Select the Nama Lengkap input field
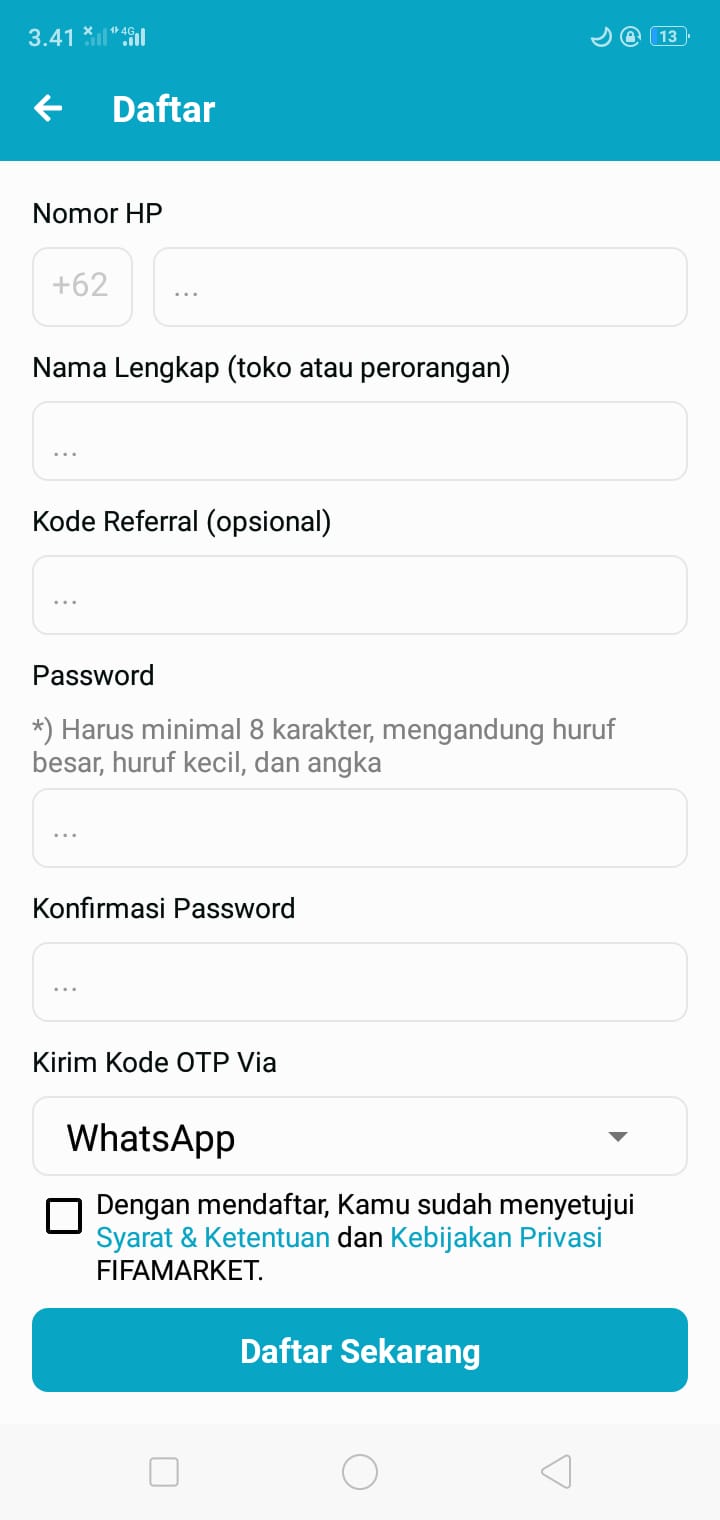Image resolution: width=720 pixels, height=1520 pixels. tap(360, 441)
